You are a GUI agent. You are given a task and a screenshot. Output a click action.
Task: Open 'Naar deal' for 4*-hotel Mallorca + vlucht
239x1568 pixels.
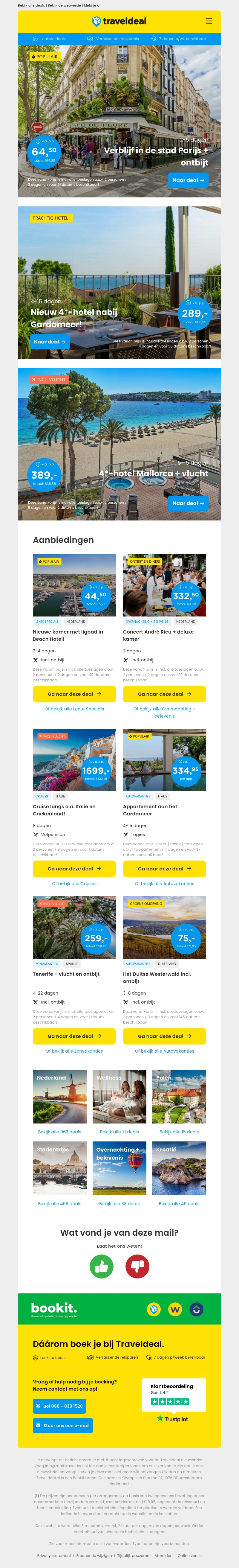[x=188, y=503]
